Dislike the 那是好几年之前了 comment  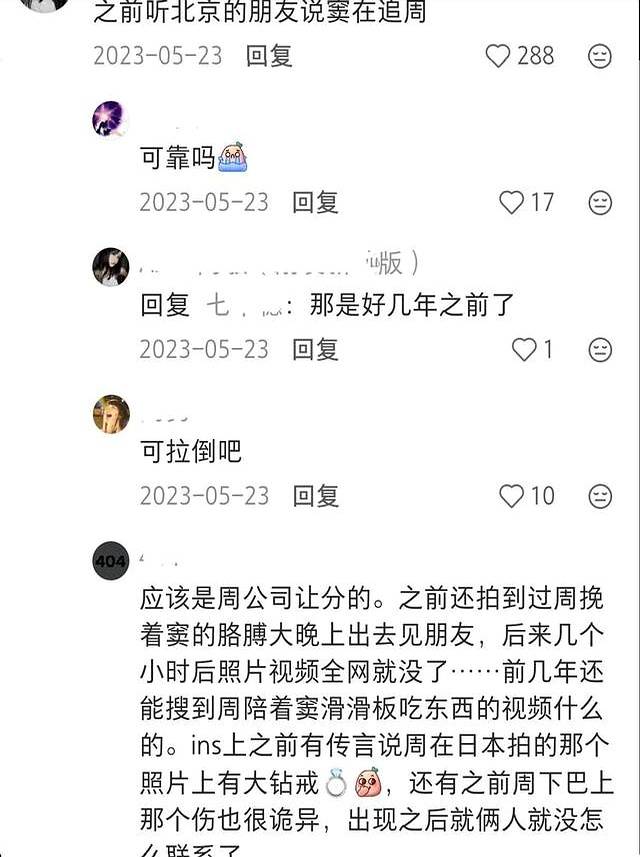600,350
